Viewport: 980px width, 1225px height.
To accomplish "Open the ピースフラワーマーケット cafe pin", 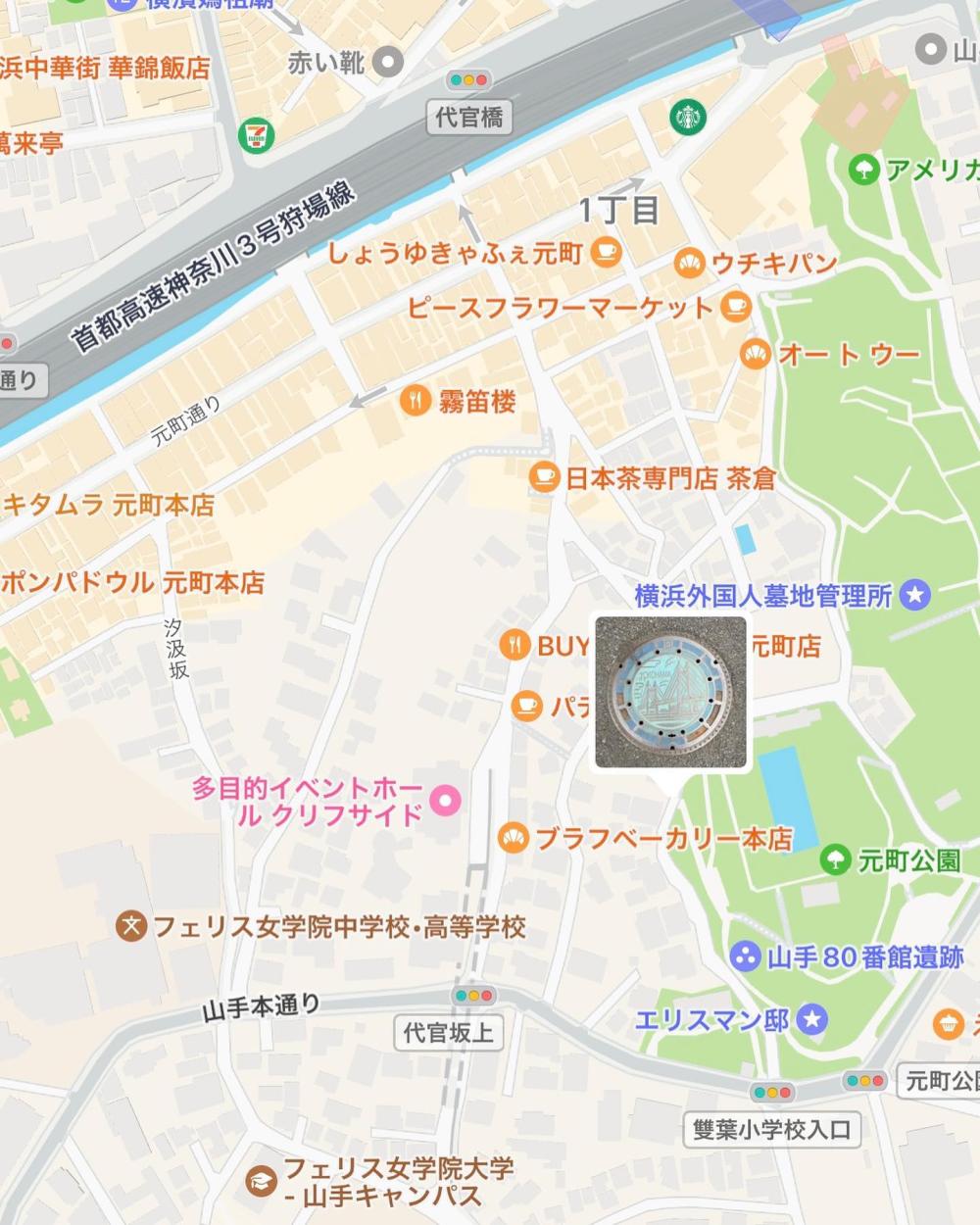I will [x=735, y=308].
